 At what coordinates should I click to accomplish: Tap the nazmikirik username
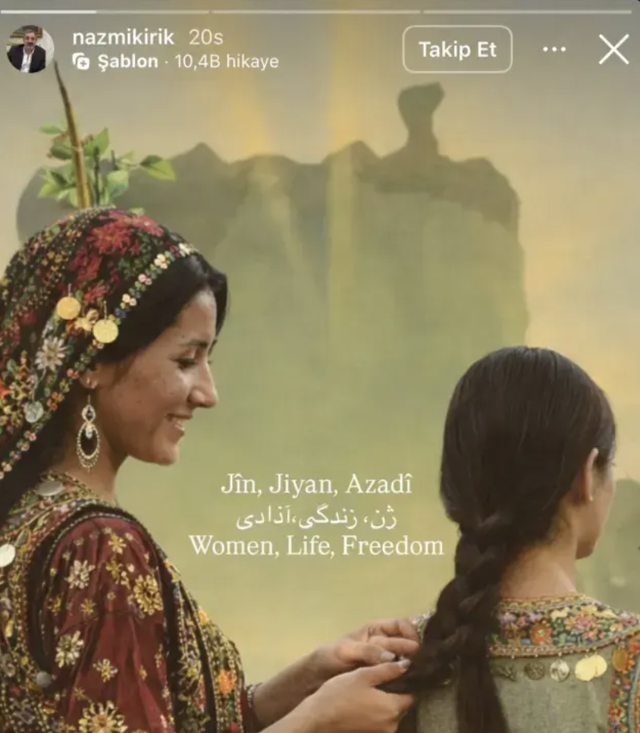[x=123, y=37]
